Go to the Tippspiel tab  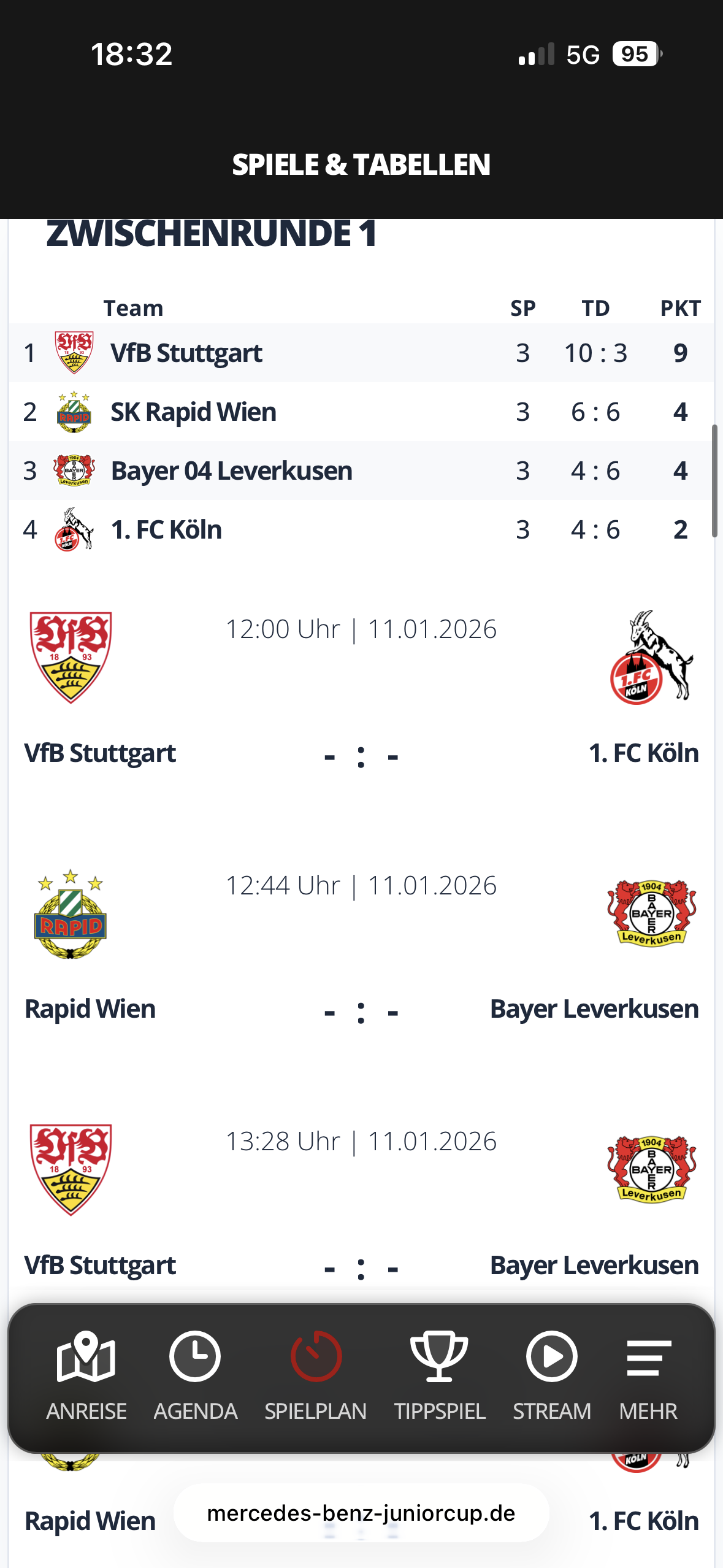[440, 1375]
